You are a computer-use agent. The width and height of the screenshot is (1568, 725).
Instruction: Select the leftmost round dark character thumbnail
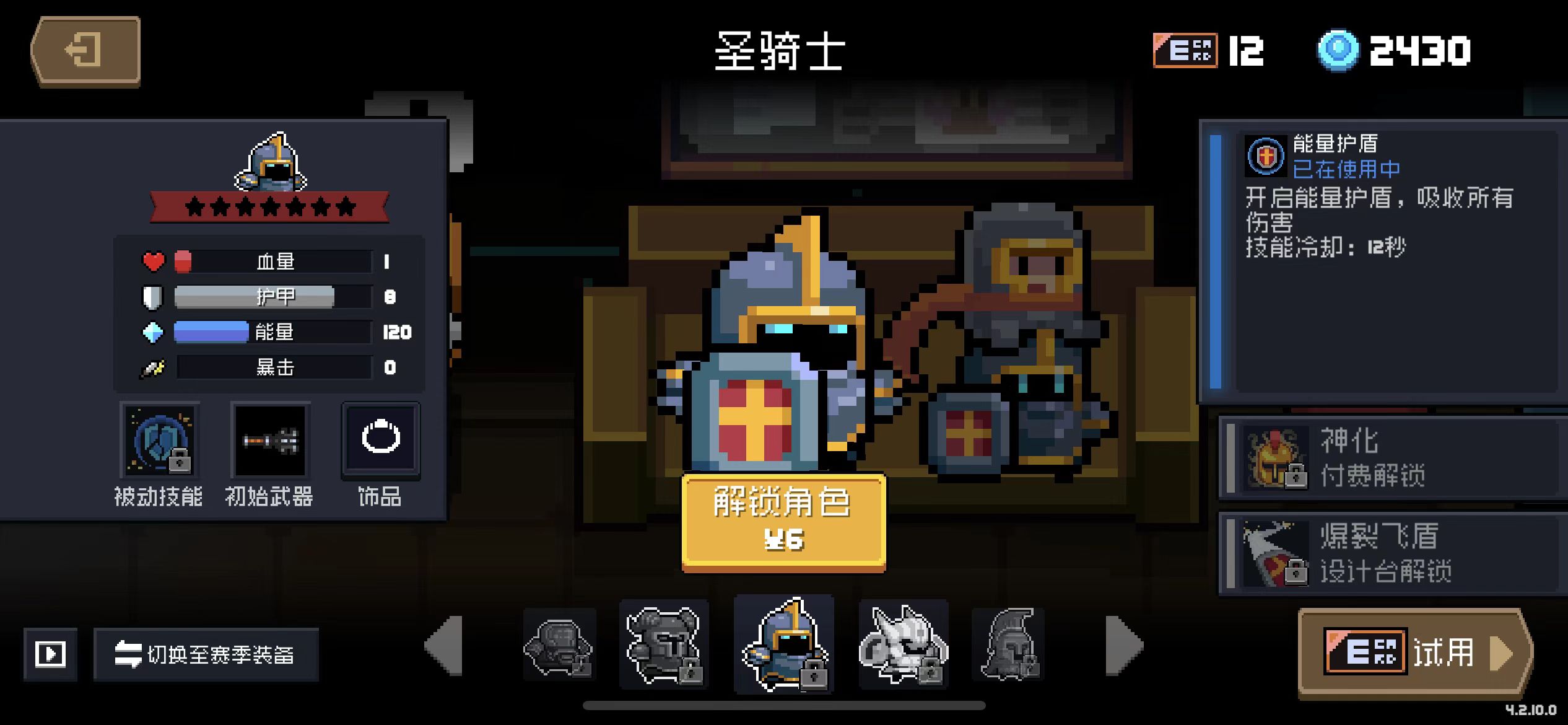click(x=559, y=644)
